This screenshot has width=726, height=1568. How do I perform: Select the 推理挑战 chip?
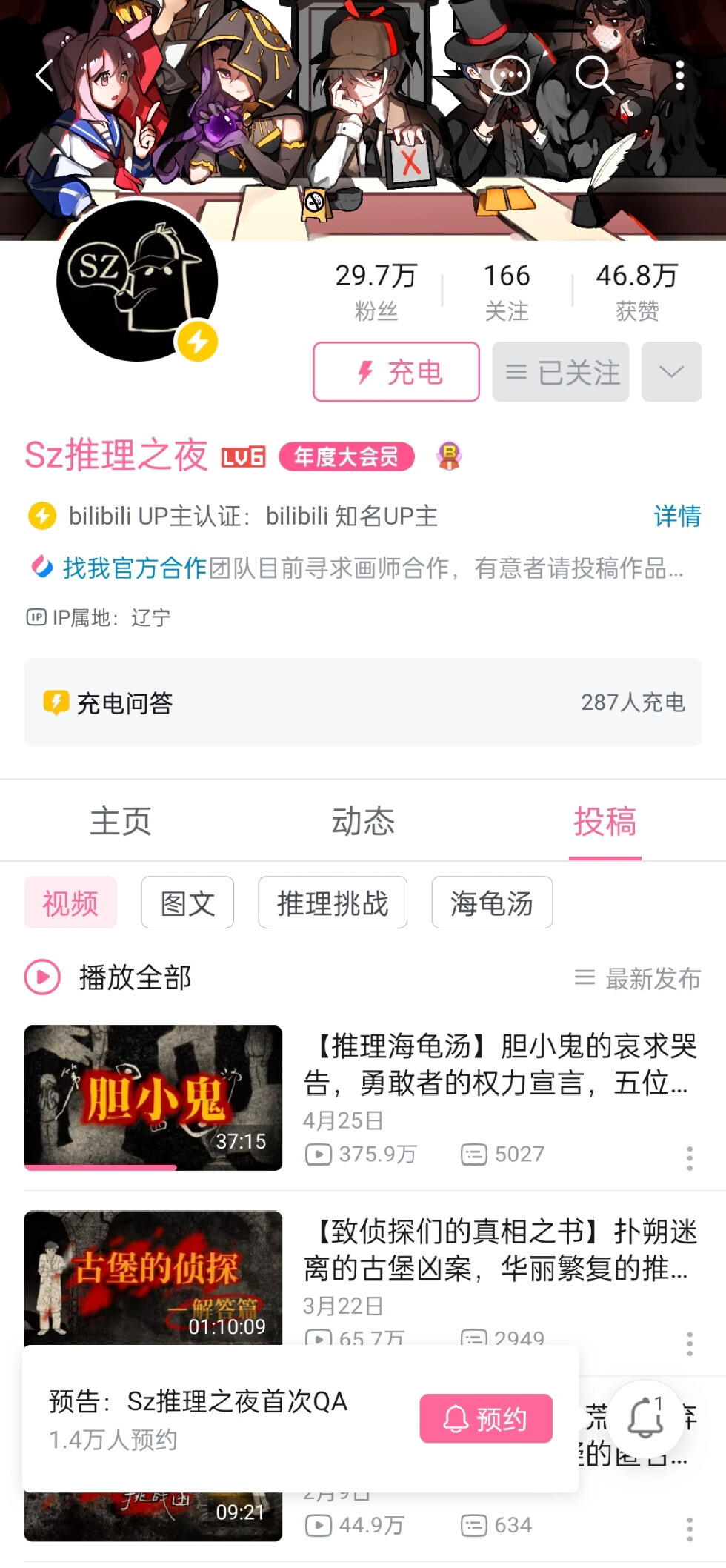333,903
